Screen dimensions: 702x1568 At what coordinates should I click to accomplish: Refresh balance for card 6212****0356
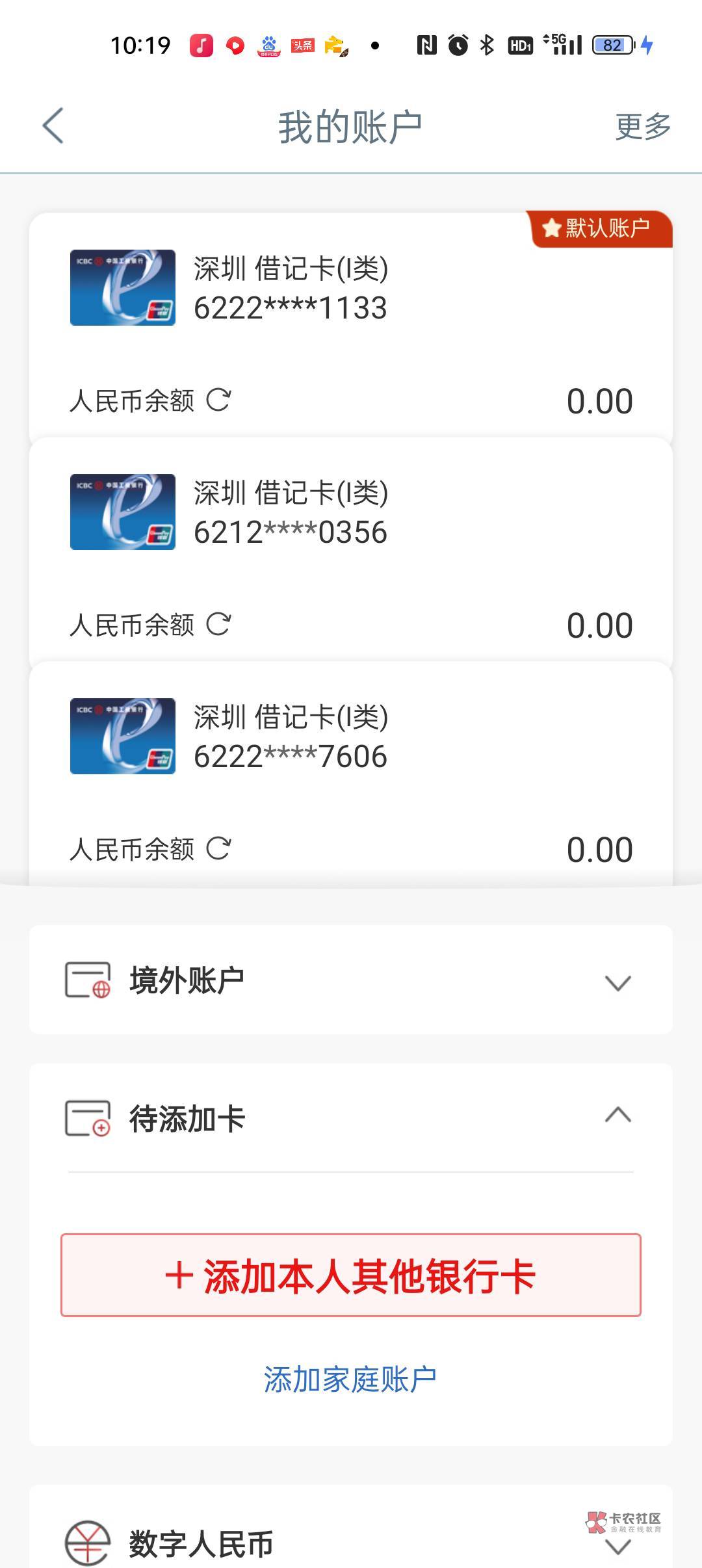pyautogui.click(x=218, y=625)
